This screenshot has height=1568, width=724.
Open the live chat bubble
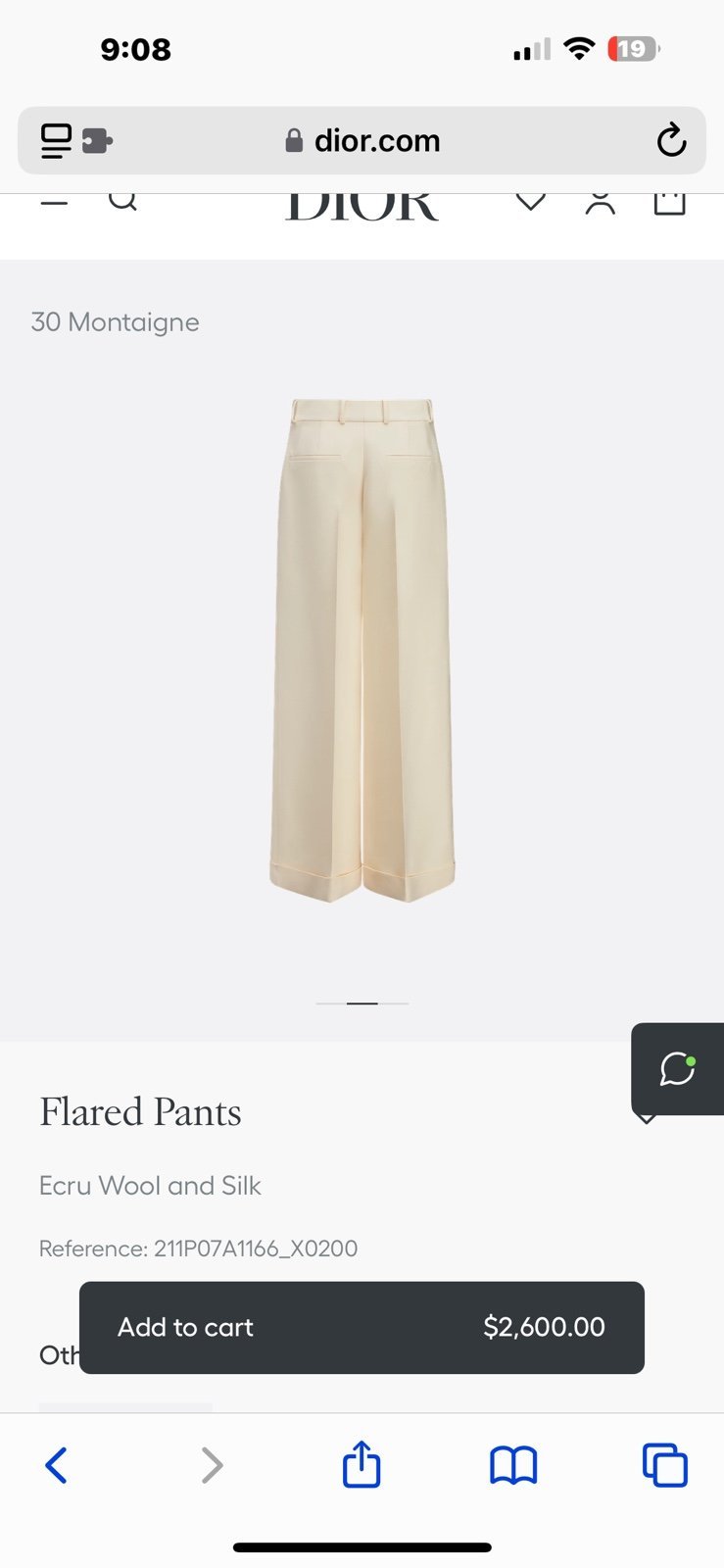point(677,1068)
